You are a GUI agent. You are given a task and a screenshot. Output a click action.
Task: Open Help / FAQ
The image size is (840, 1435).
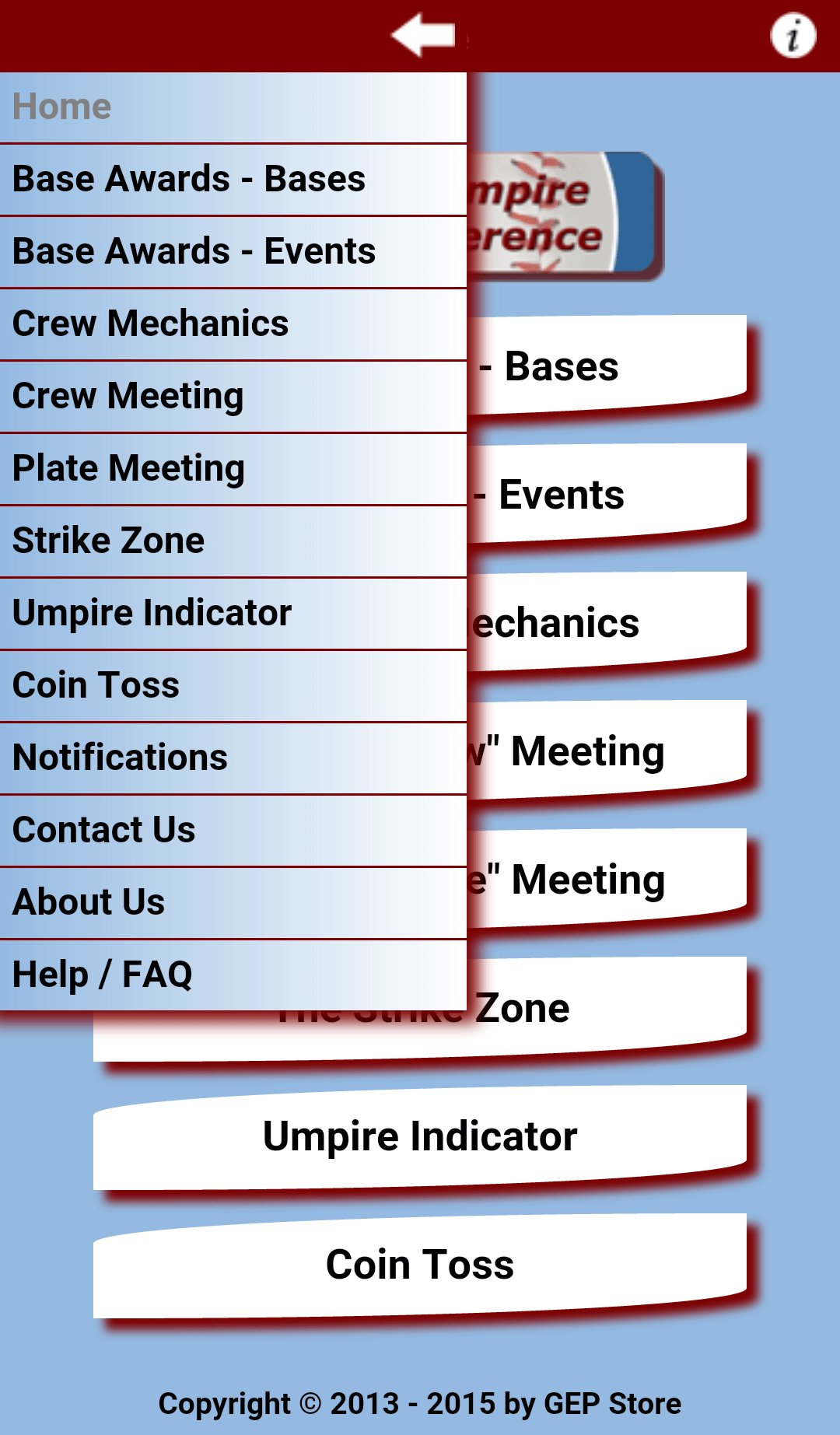tap(233, 975)
